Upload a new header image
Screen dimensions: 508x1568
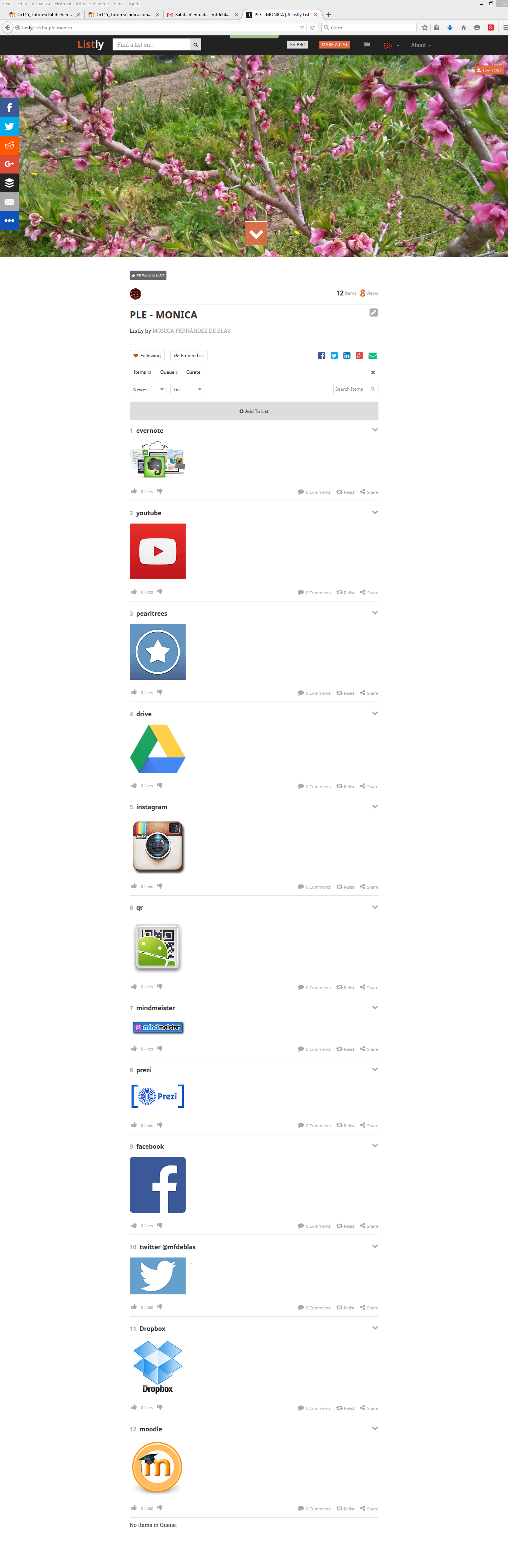tap(489, 70)
